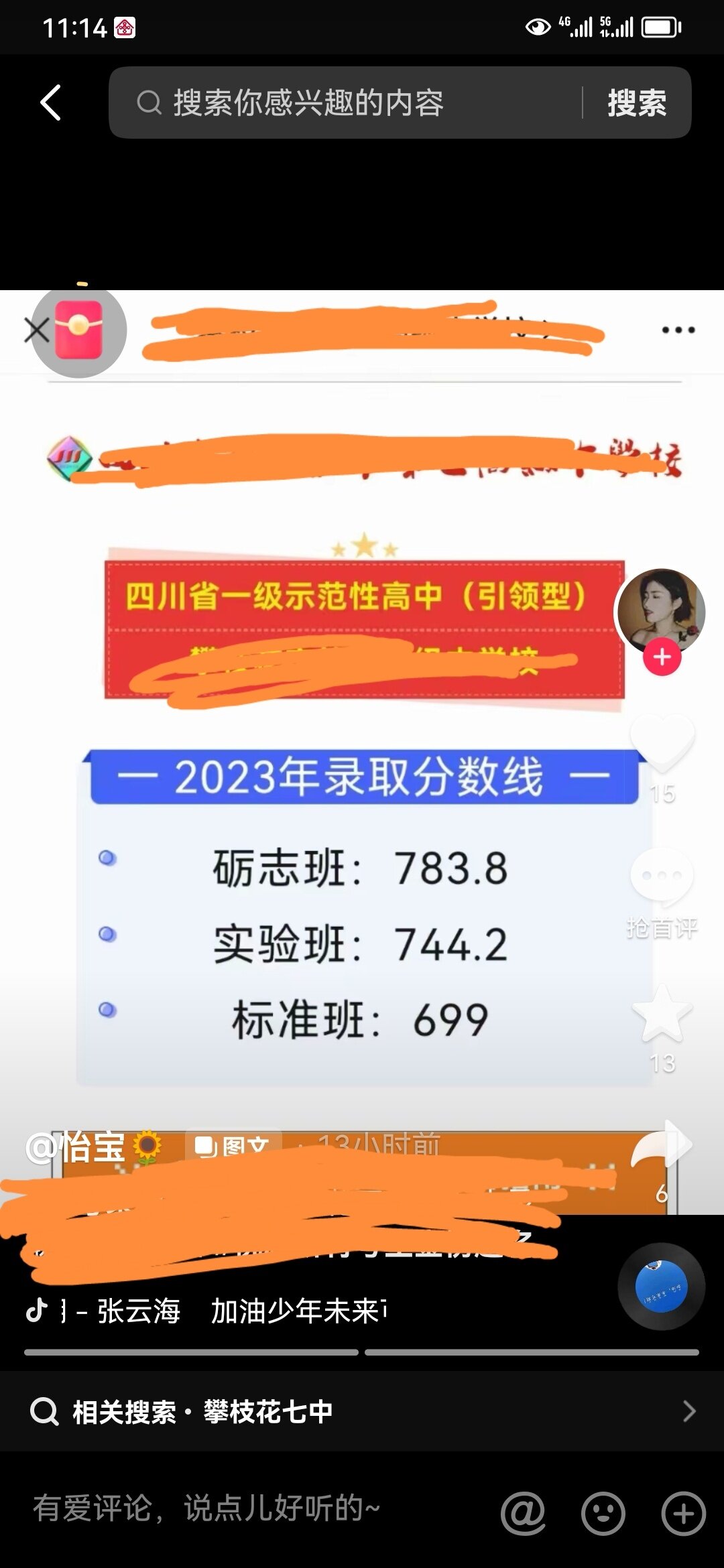Open the emoji picker

click(603, 1512)
